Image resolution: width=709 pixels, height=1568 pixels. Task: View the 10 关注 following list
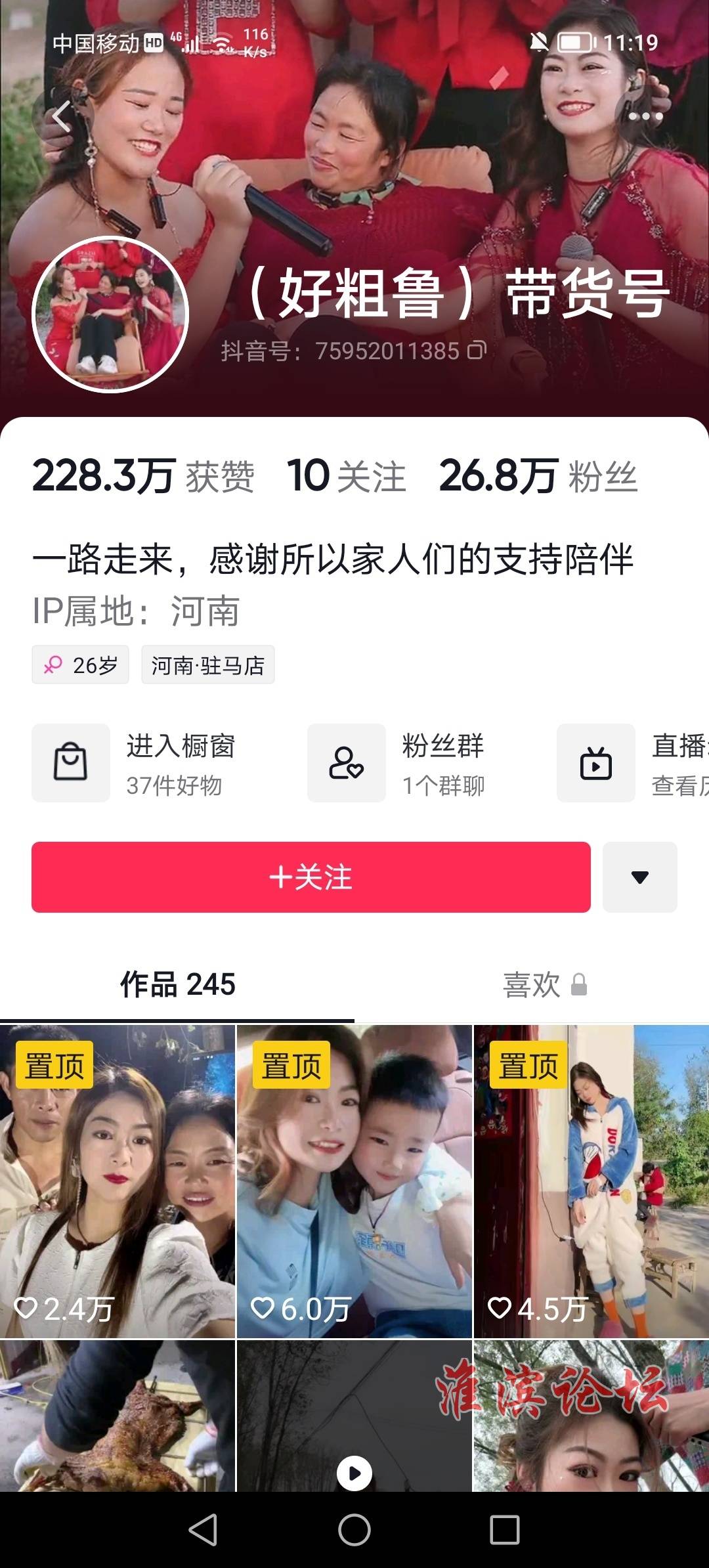pos(347,476)
